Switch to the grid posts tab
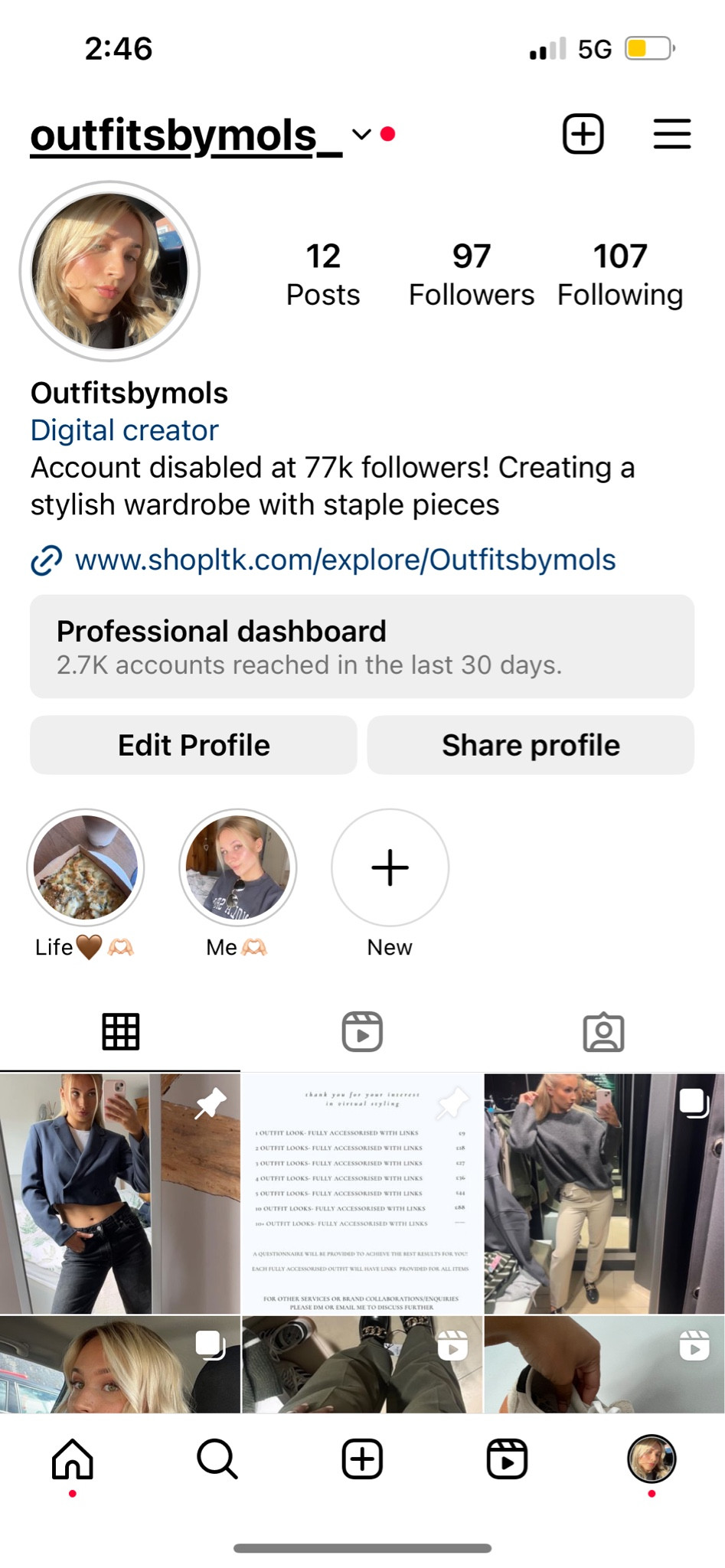This screenshot has height=1568, width=725. 120,1031
